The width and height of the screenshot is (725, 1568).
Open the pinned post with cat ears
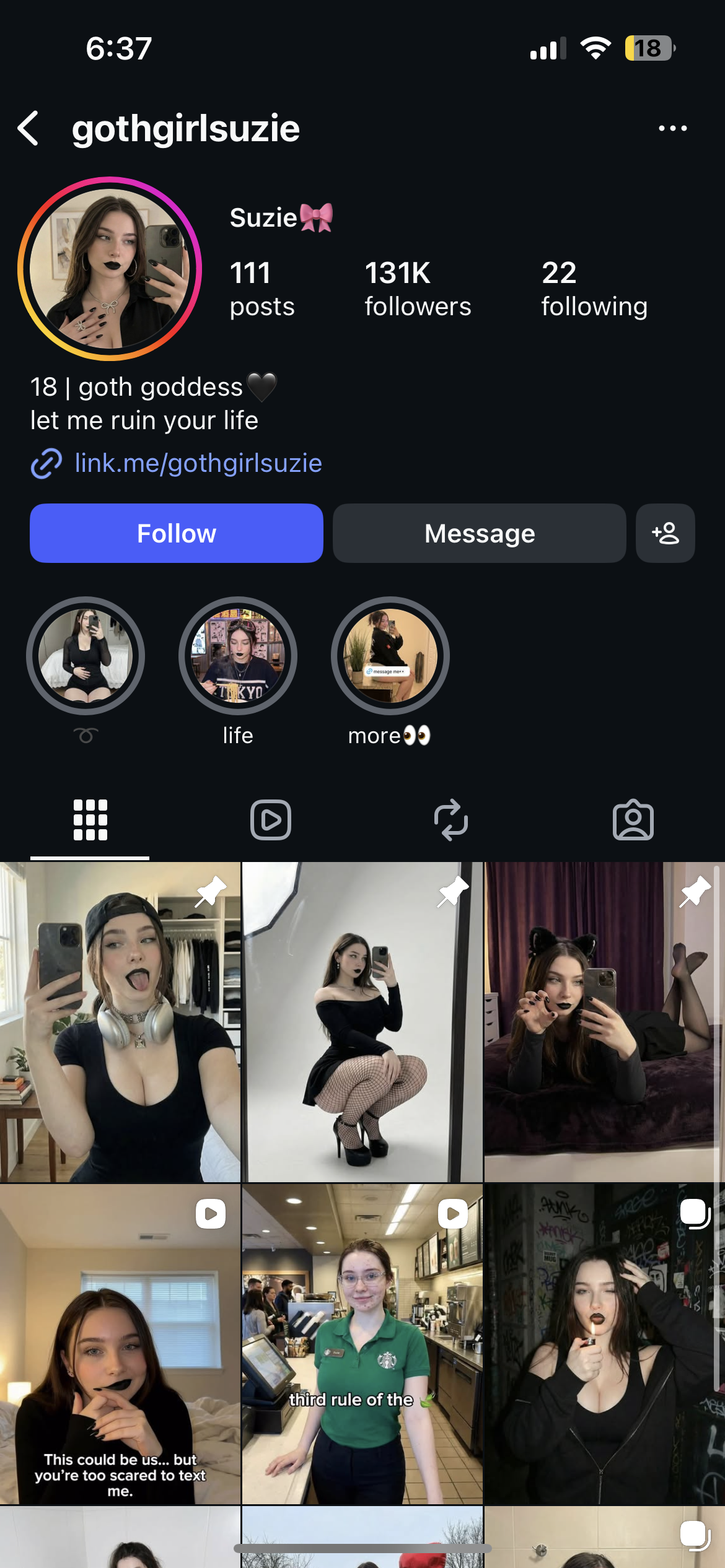point(604,1022)
